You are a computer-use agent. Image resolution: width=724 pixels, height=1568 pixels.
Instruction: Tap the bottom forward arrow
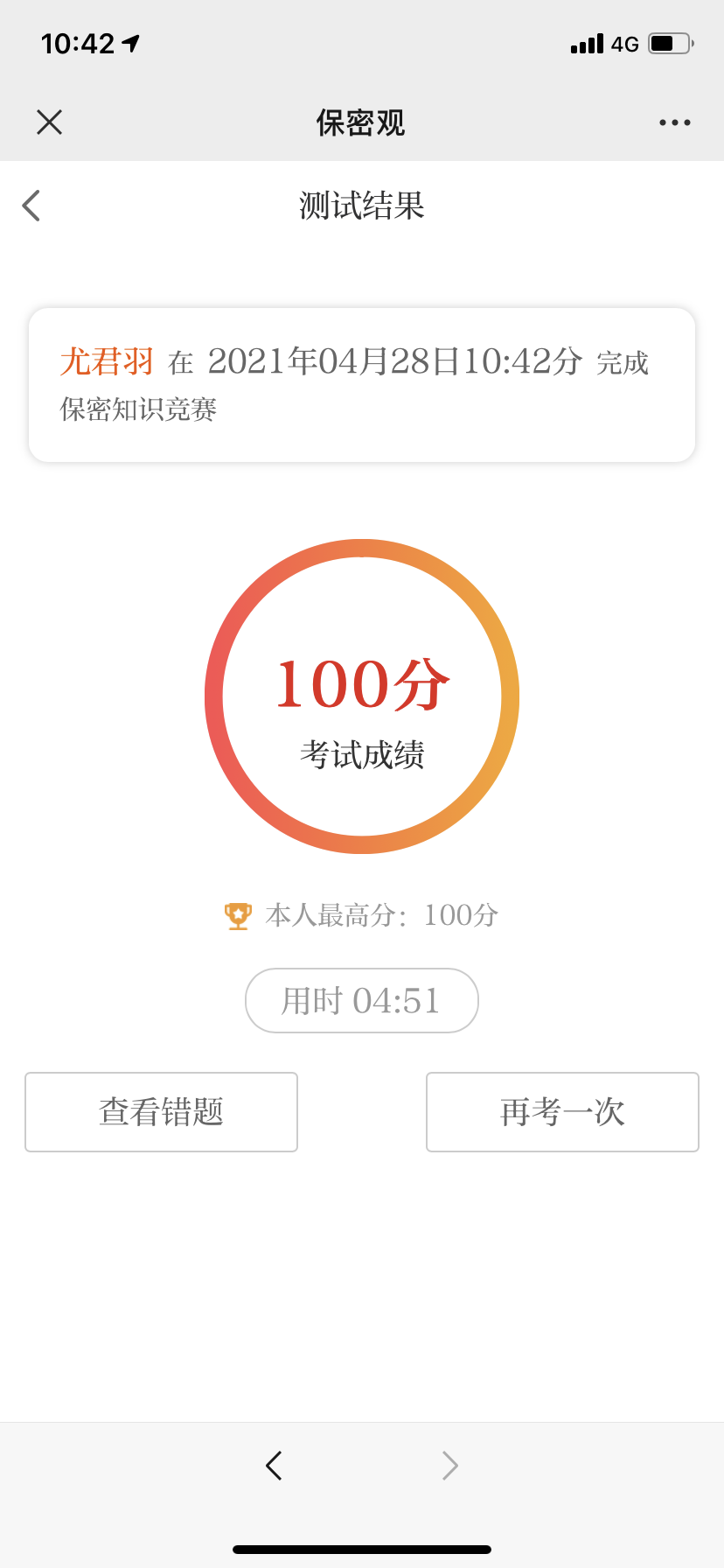[x=450, y=1465]
